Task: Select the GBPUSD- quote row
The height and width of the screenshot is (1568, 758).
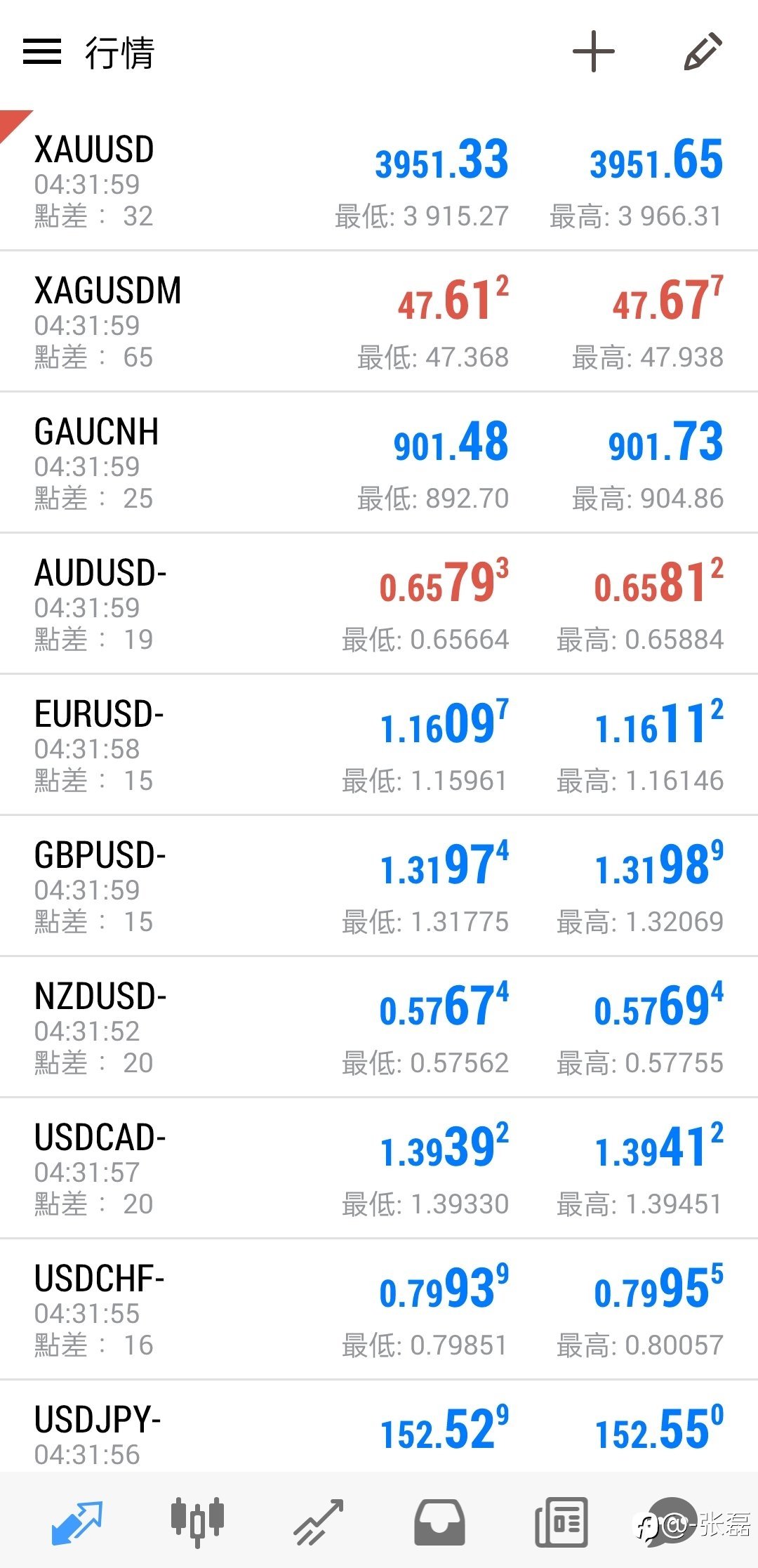Action: (379, 887)
